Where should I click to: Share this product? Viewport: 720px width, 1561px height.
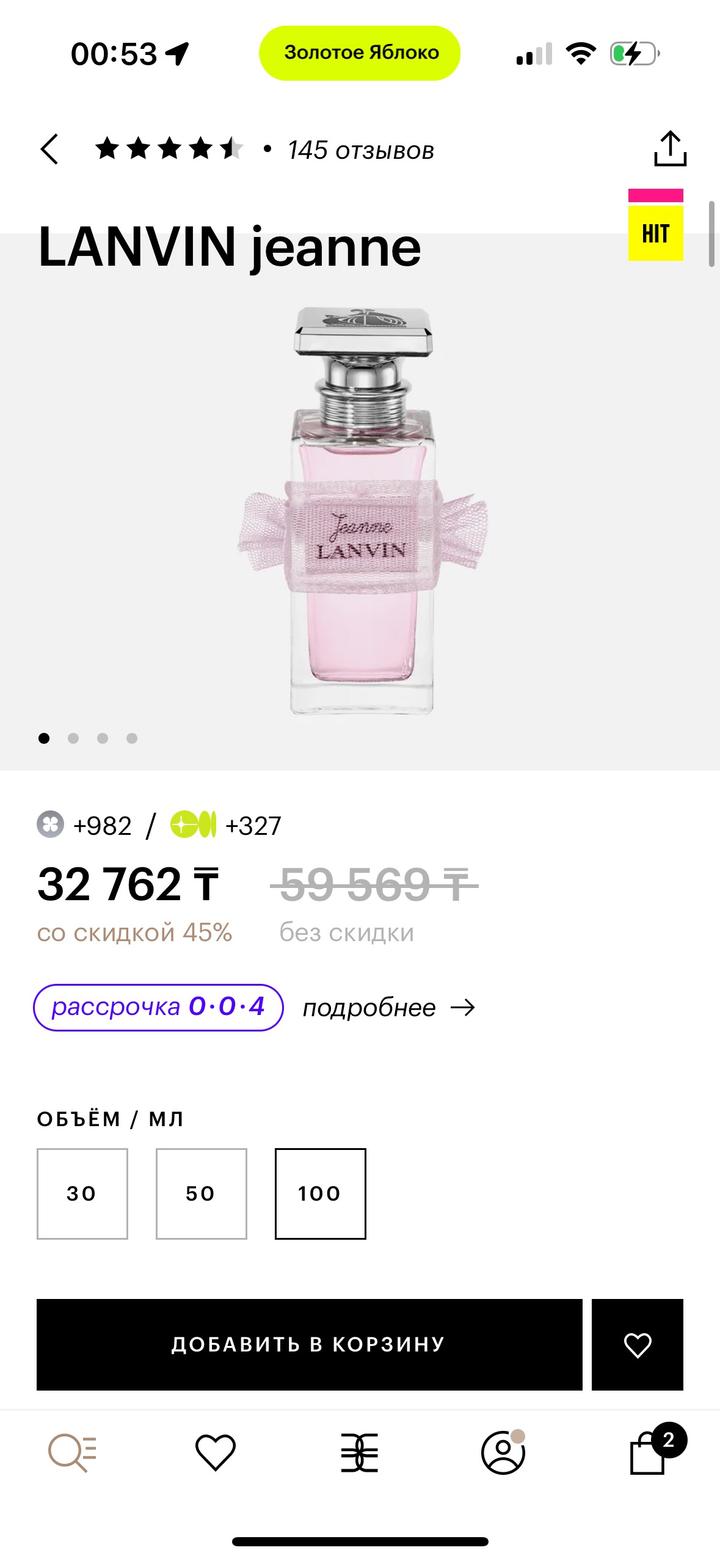(x=669, y=149)
